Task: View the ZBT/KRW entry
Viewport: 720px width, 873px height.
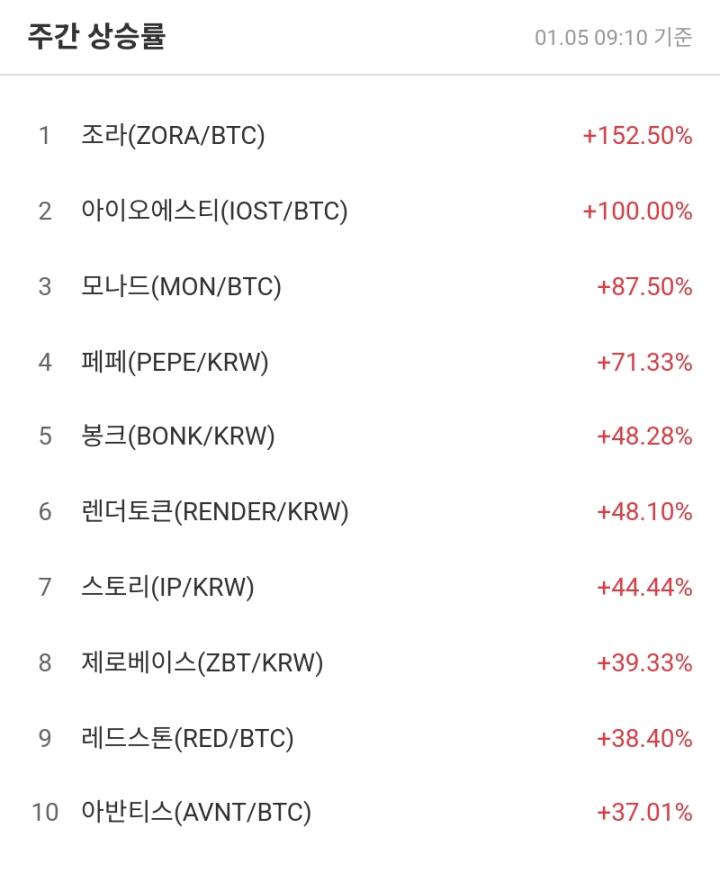Action: coord(202,662)
